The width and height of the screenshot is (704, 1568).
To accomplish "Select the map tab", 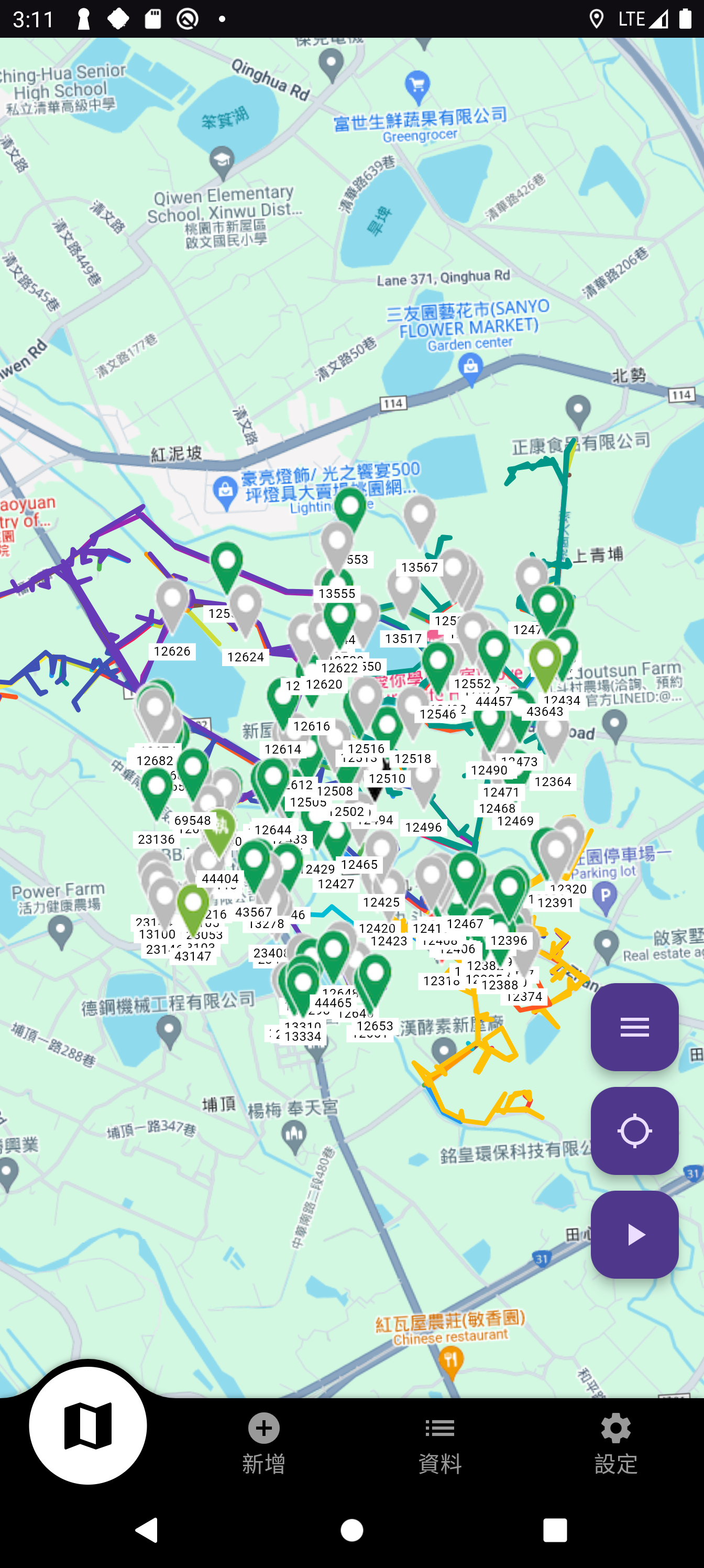I will 87,1425.
